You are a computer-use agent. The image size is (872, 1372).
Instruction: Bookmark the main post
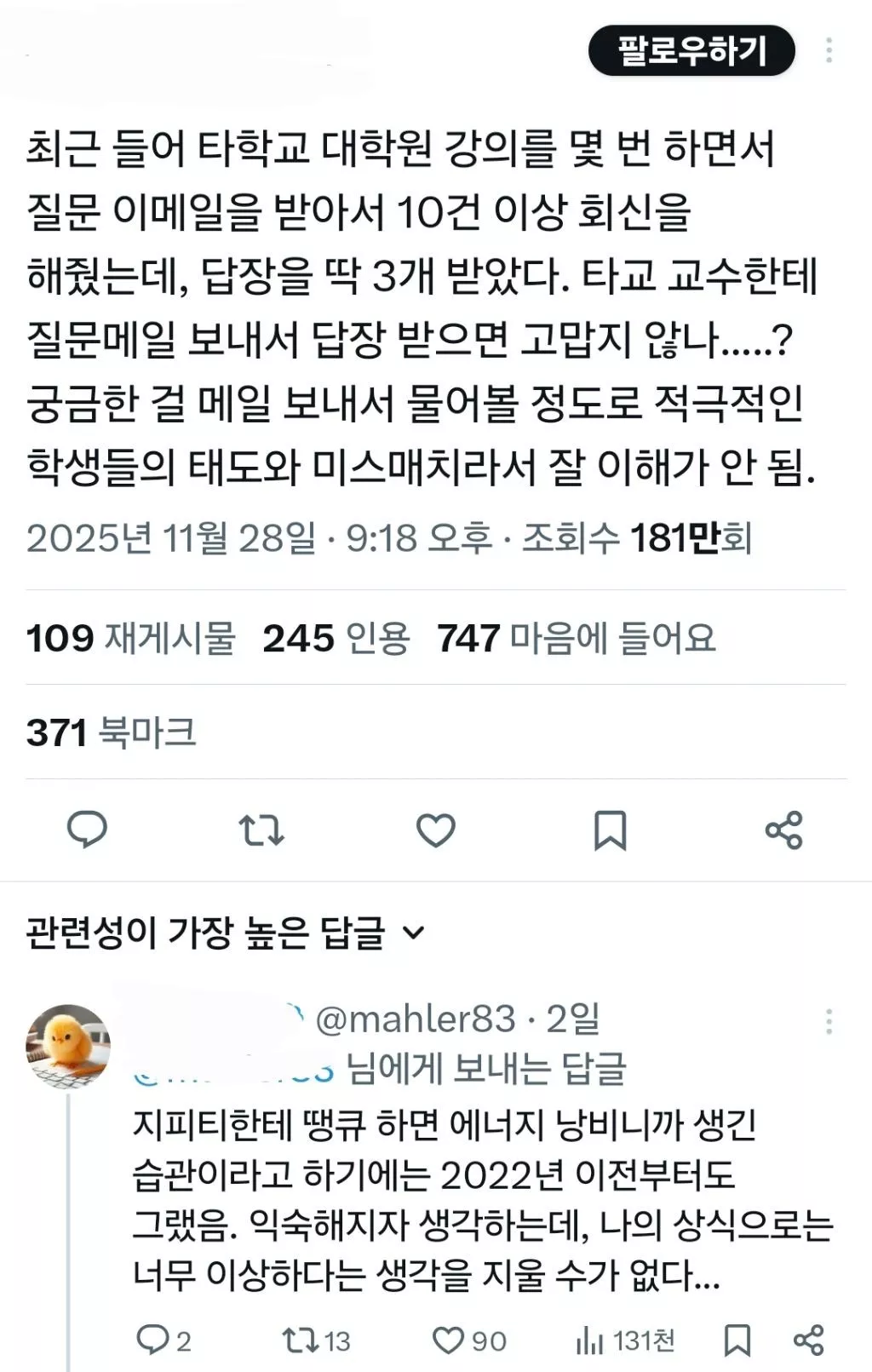pyautogui.click(x=610, y=830)
